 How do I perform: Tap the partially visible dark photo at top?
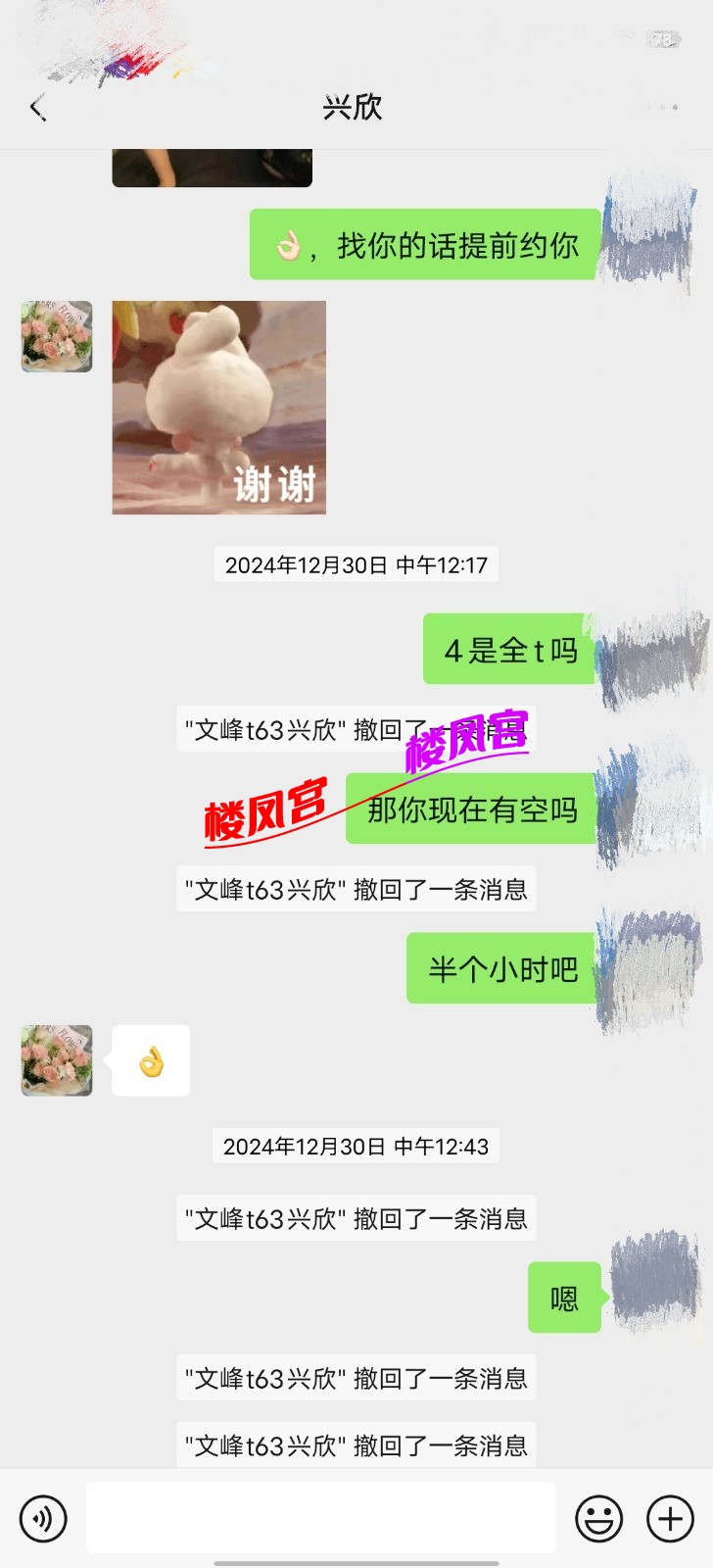(213, 167)
